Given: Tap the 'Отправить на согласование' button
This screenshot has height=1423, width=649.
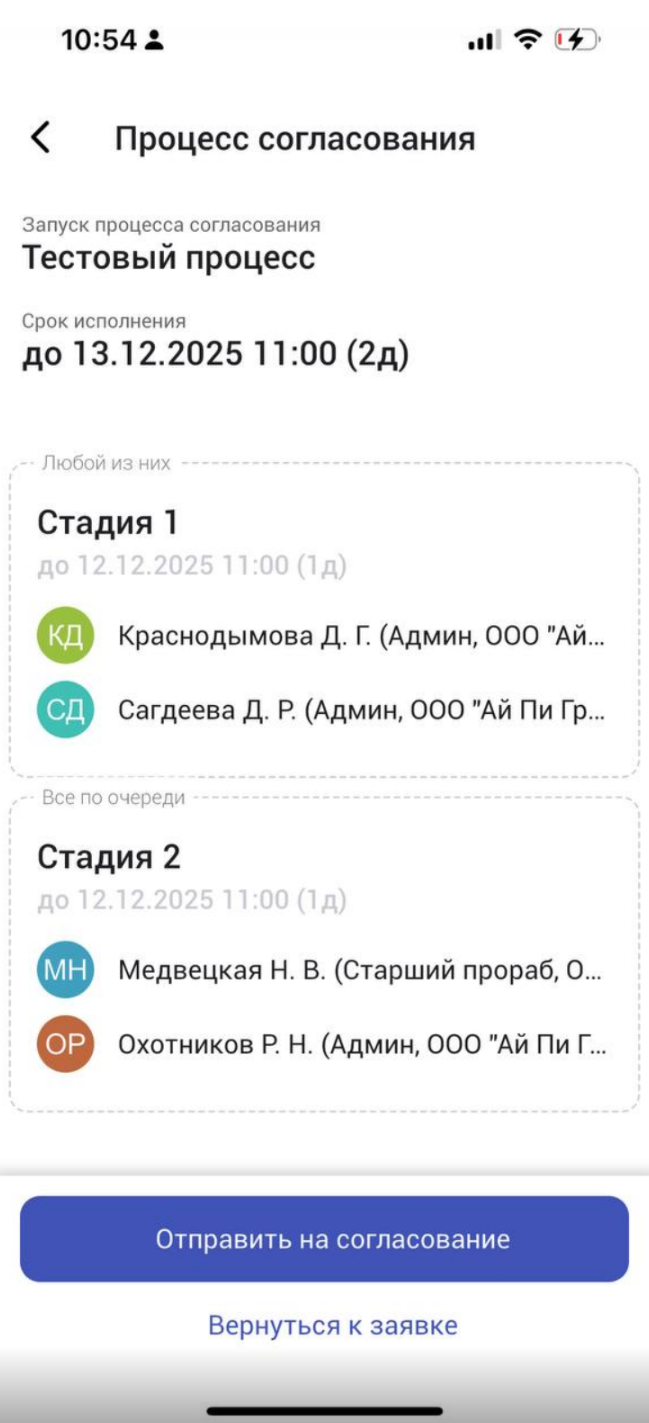Looking at the screenshot, I should pos(324,1239).
